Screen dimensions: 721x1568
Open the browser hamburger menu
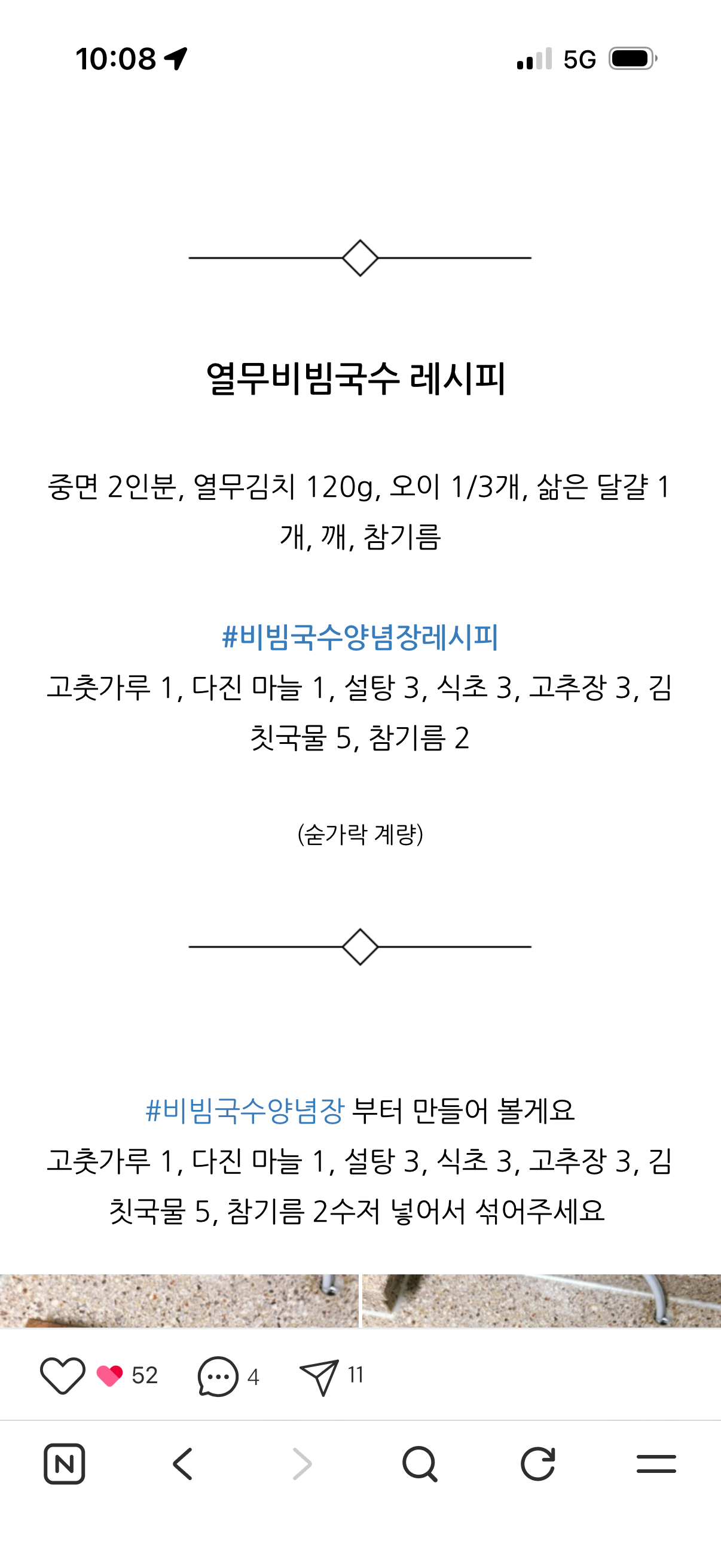tap(656, 1464)
